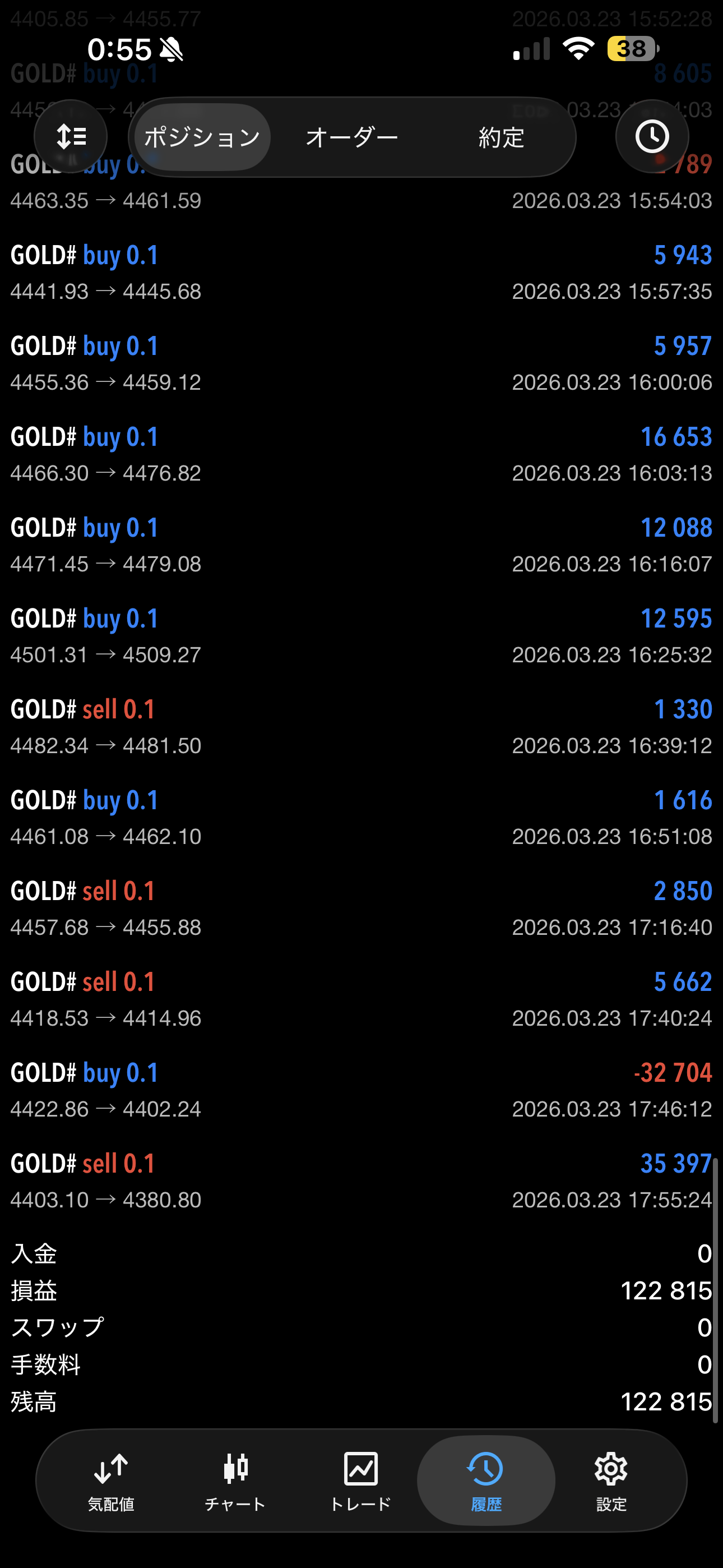Open the GOLD# buy trade closed at 16:25:32
This screenshot has width=723, height=1568.
click(361, 637)
